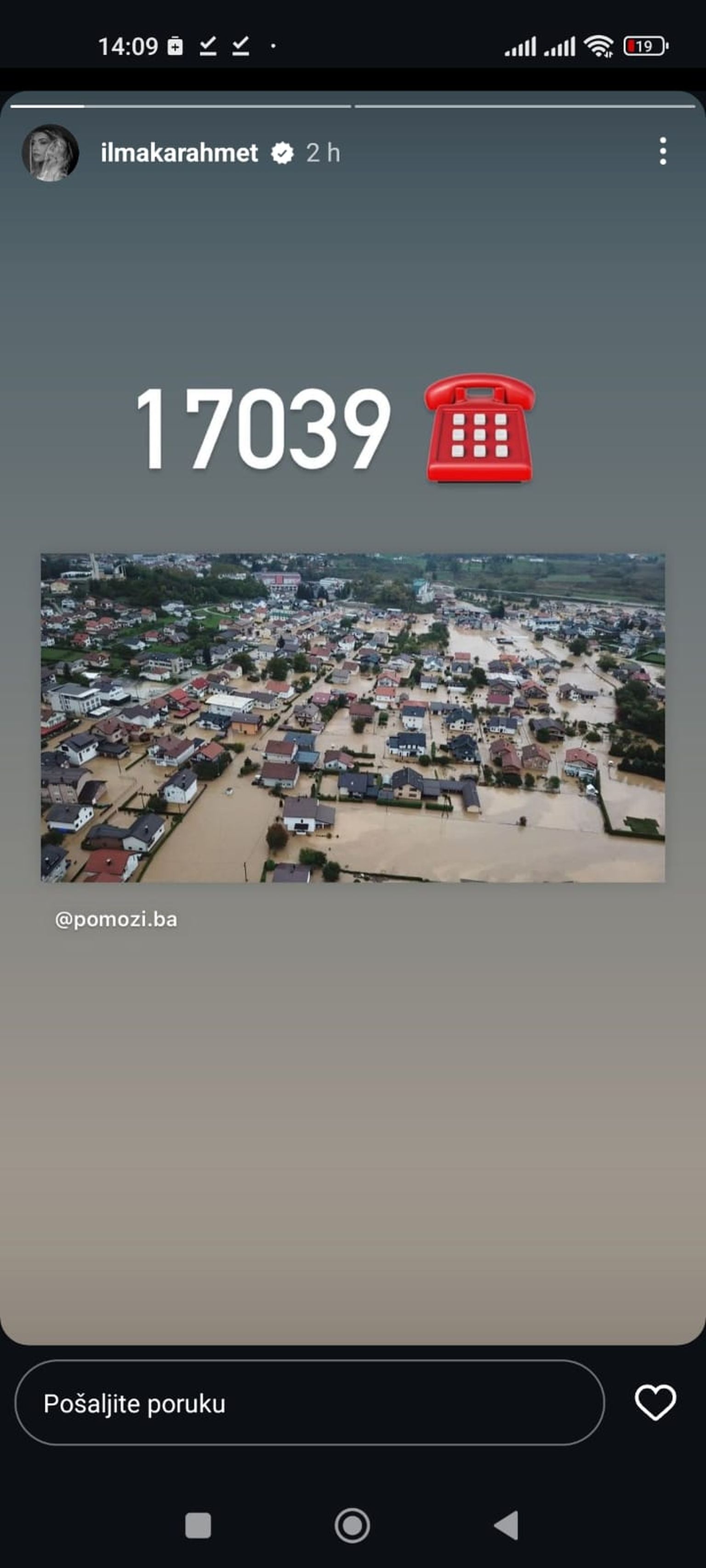Open ilmakarahmet's profile picture
This screenshot has width=706, height=1568.
pos(51,153)
